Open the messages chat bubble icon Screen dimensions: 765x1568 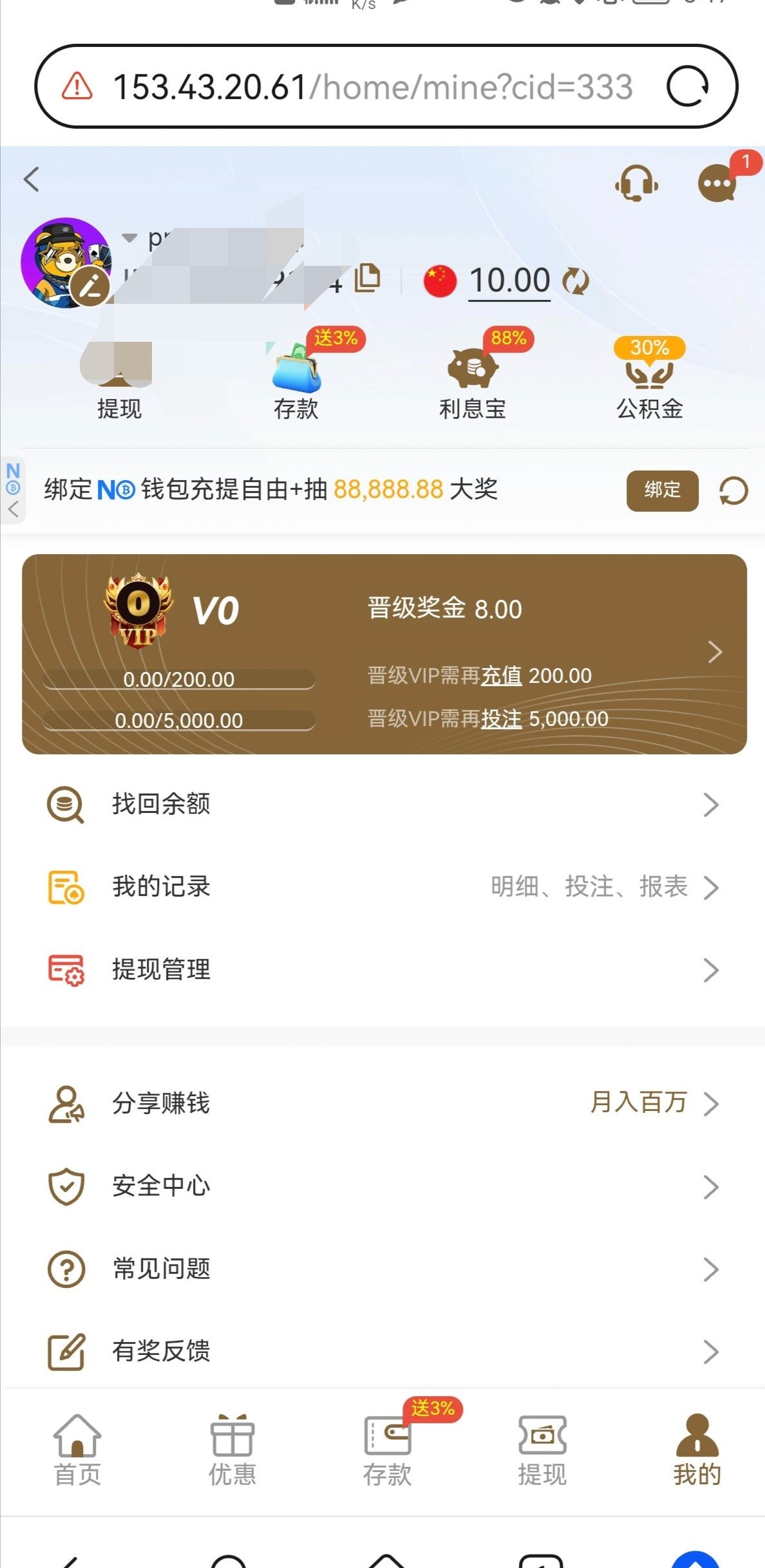(x=717, y=184)
